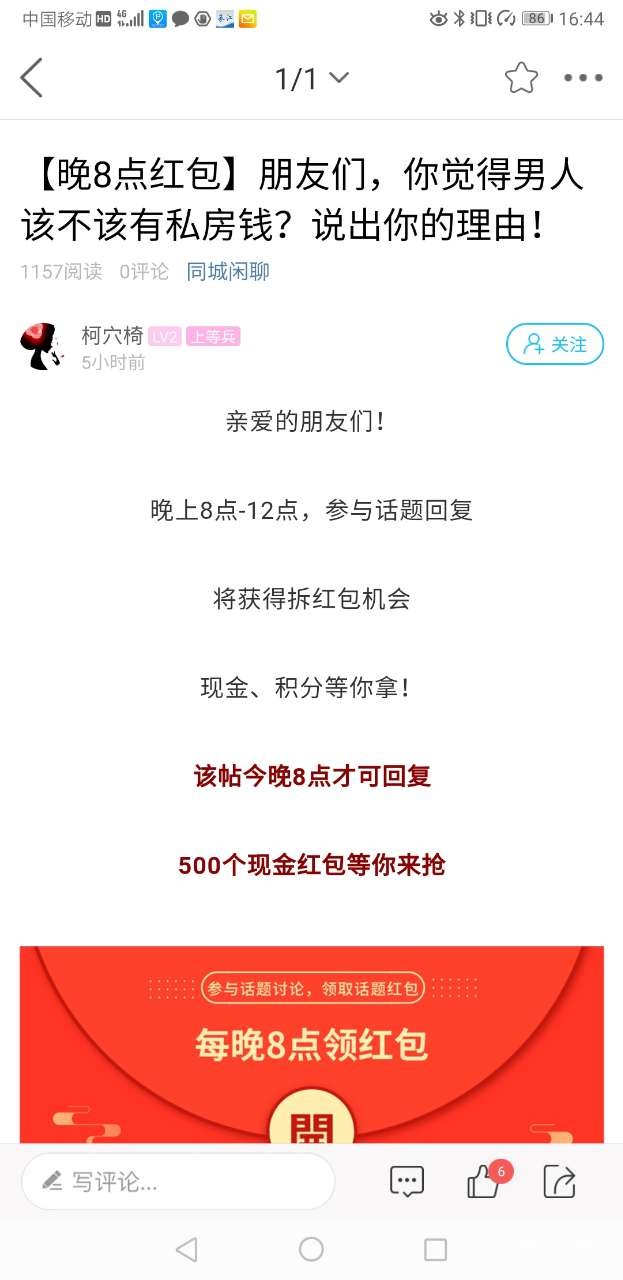623x1280 pixels.
Task: Open the 同城闲聊 forum link
Action: click(227, 271)
